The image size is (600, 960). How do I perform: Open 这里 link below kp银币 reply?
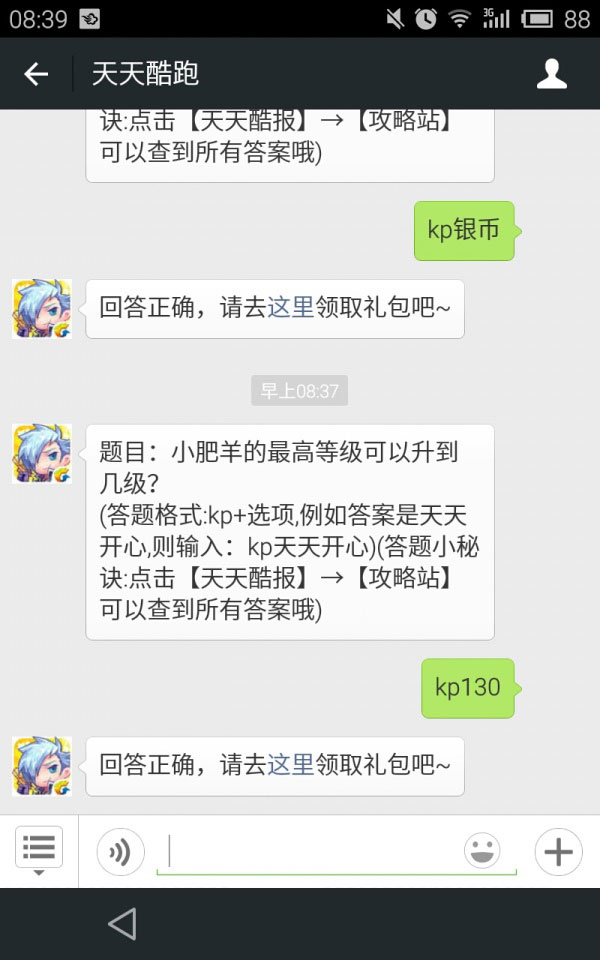point(291,308)
